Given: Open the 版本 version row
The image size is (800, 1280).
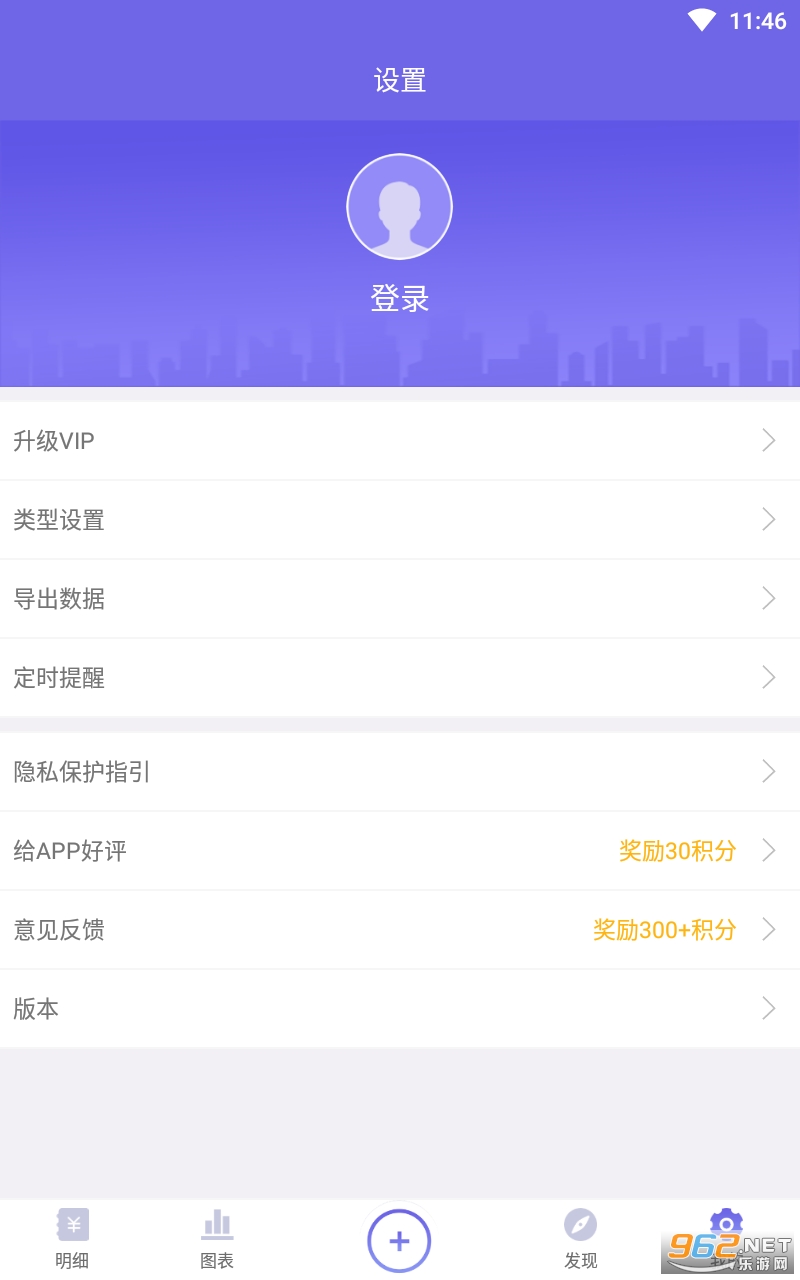Looking at the screenshot, I should [x=400, y=1009].
